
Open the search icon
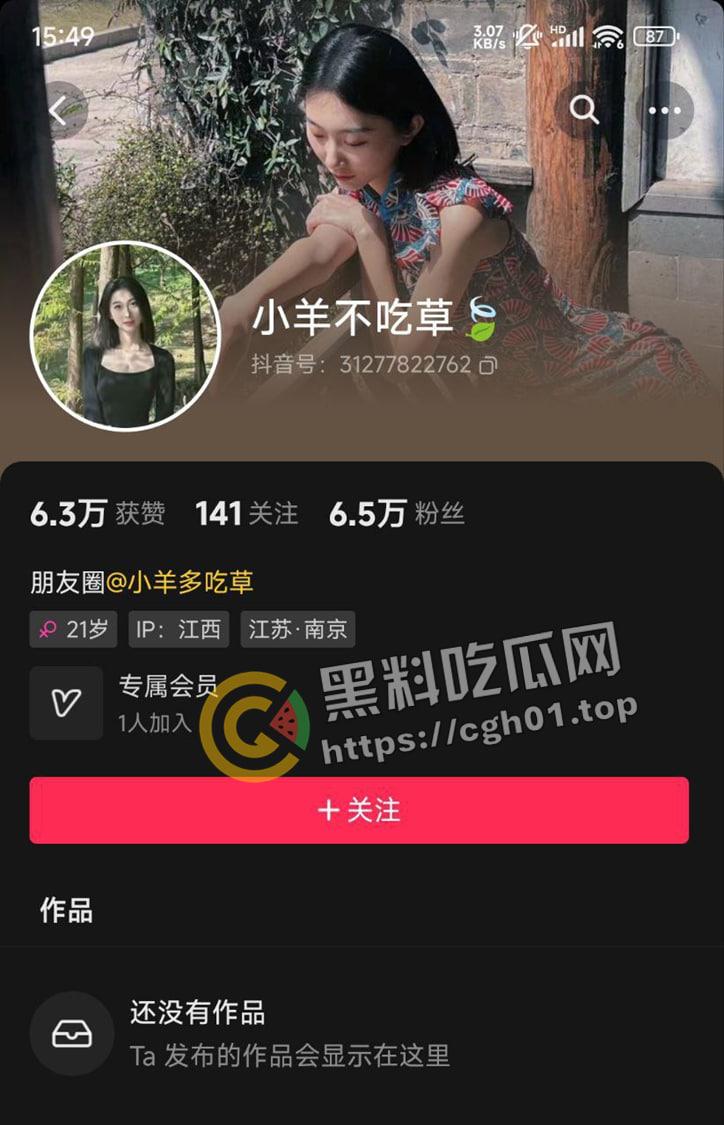[x=583, y=113]
